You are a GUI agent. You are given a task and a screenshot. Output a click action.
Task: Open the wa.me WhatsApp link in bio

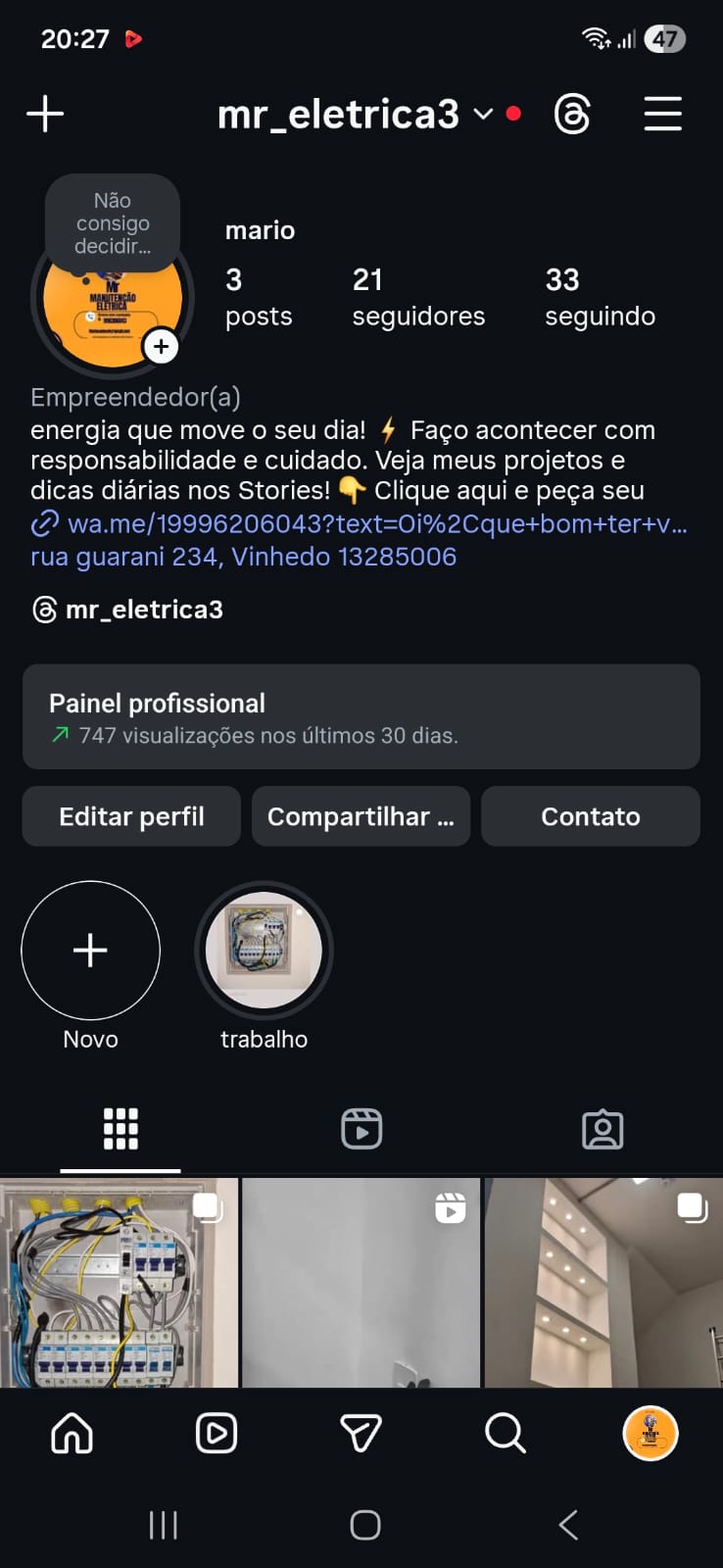coord(376,524)
